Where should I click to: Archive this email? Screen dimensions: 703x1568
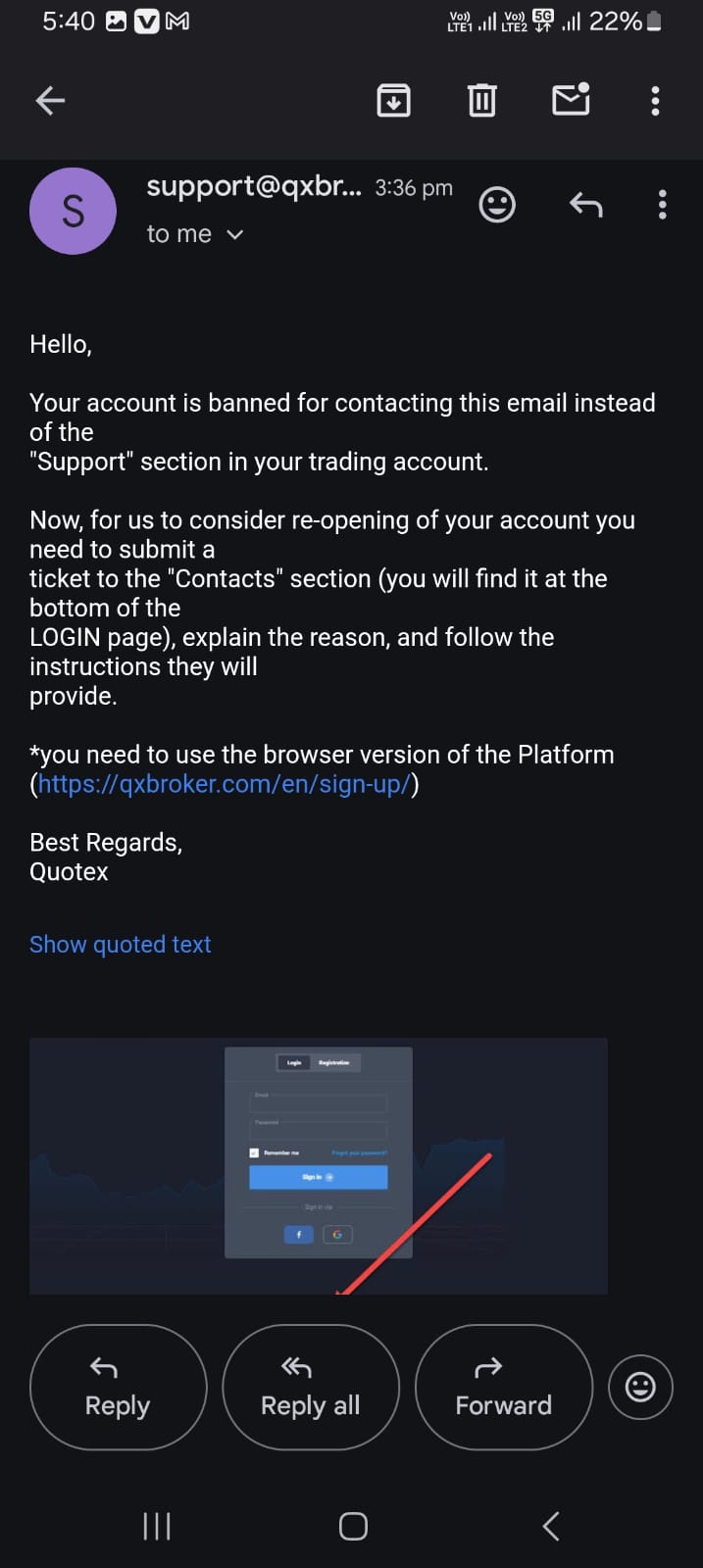(393, 100)
